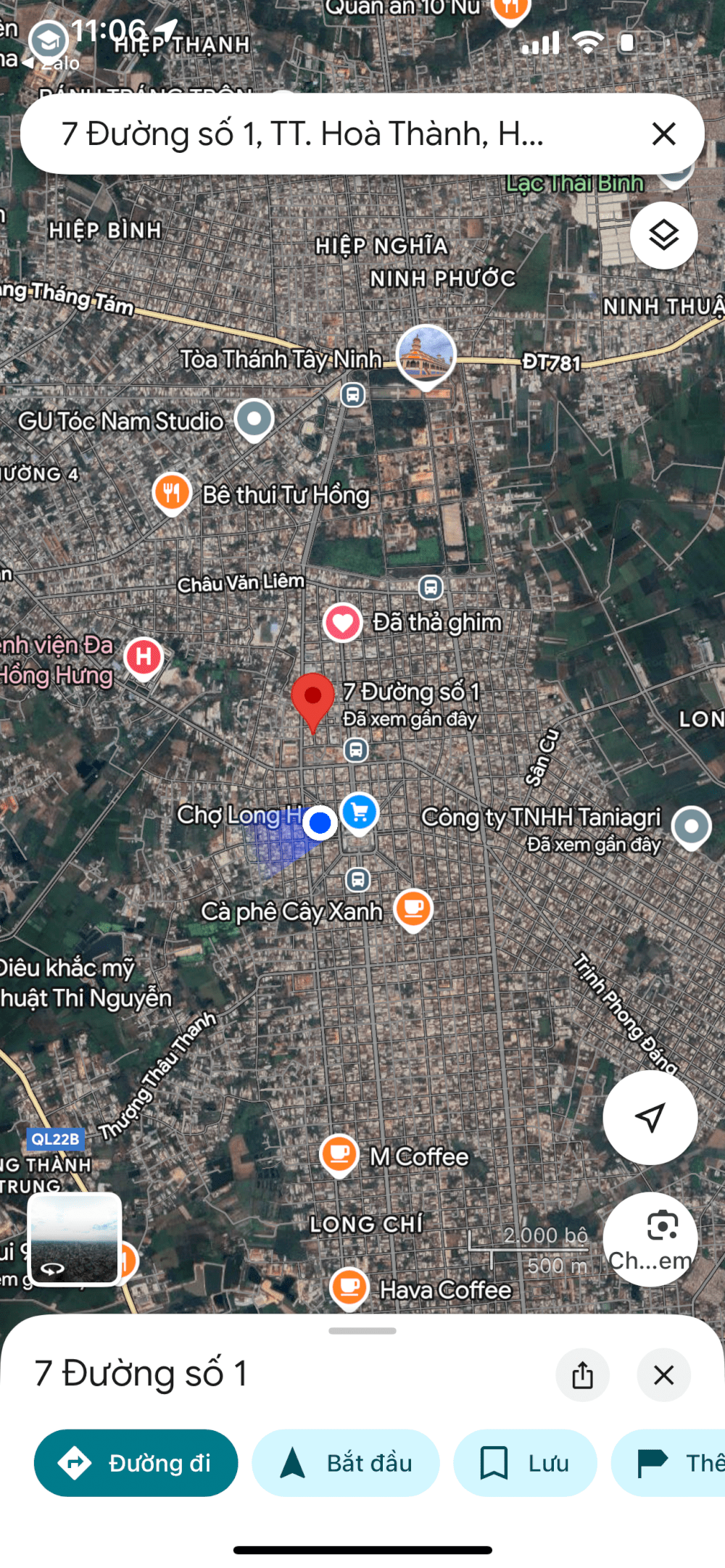
Task: Get directions with Đường đi
Action: click(136, 1463)
